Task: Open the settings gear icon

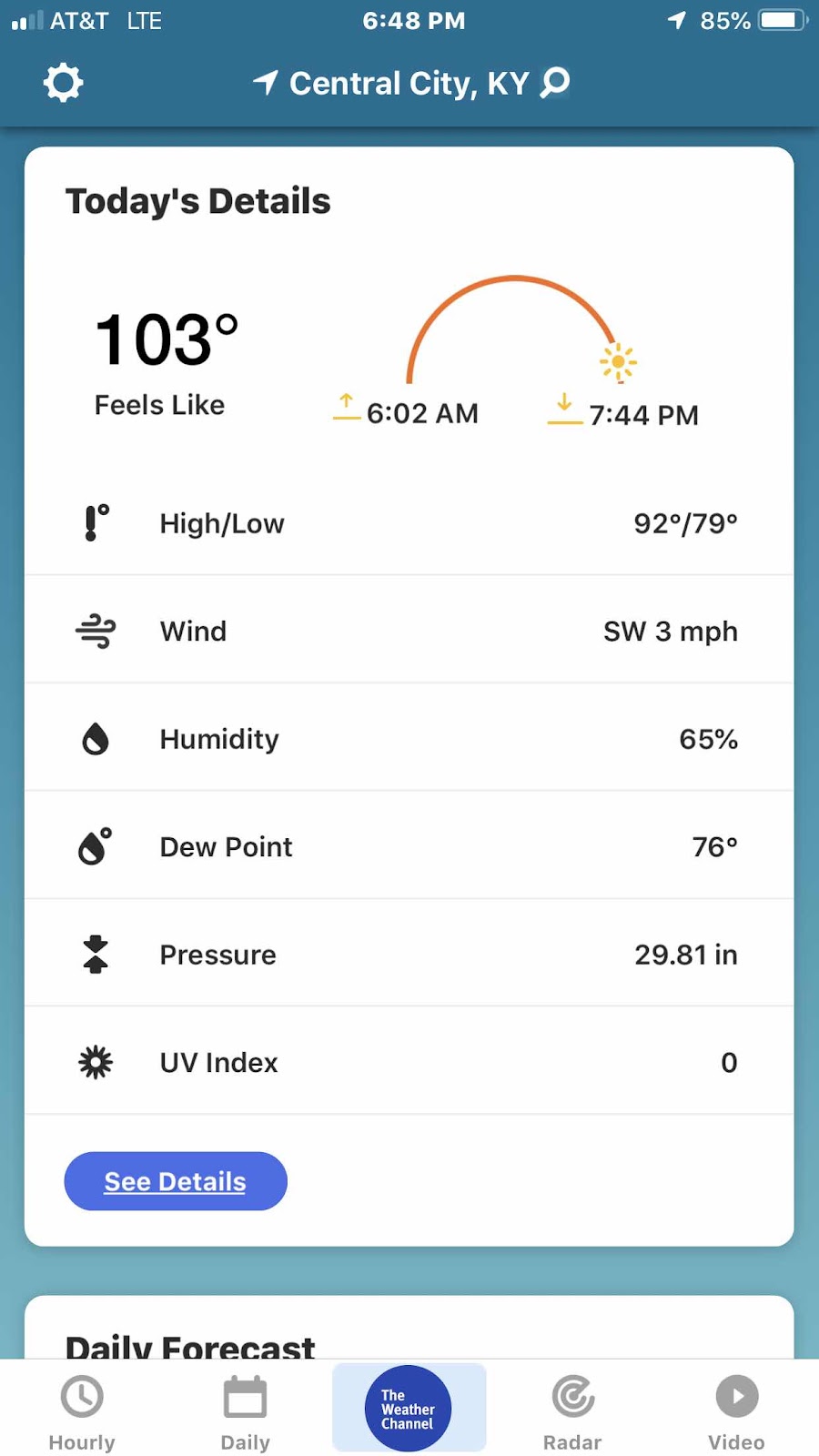Action: pyautogui.click(x=63, y=83)
